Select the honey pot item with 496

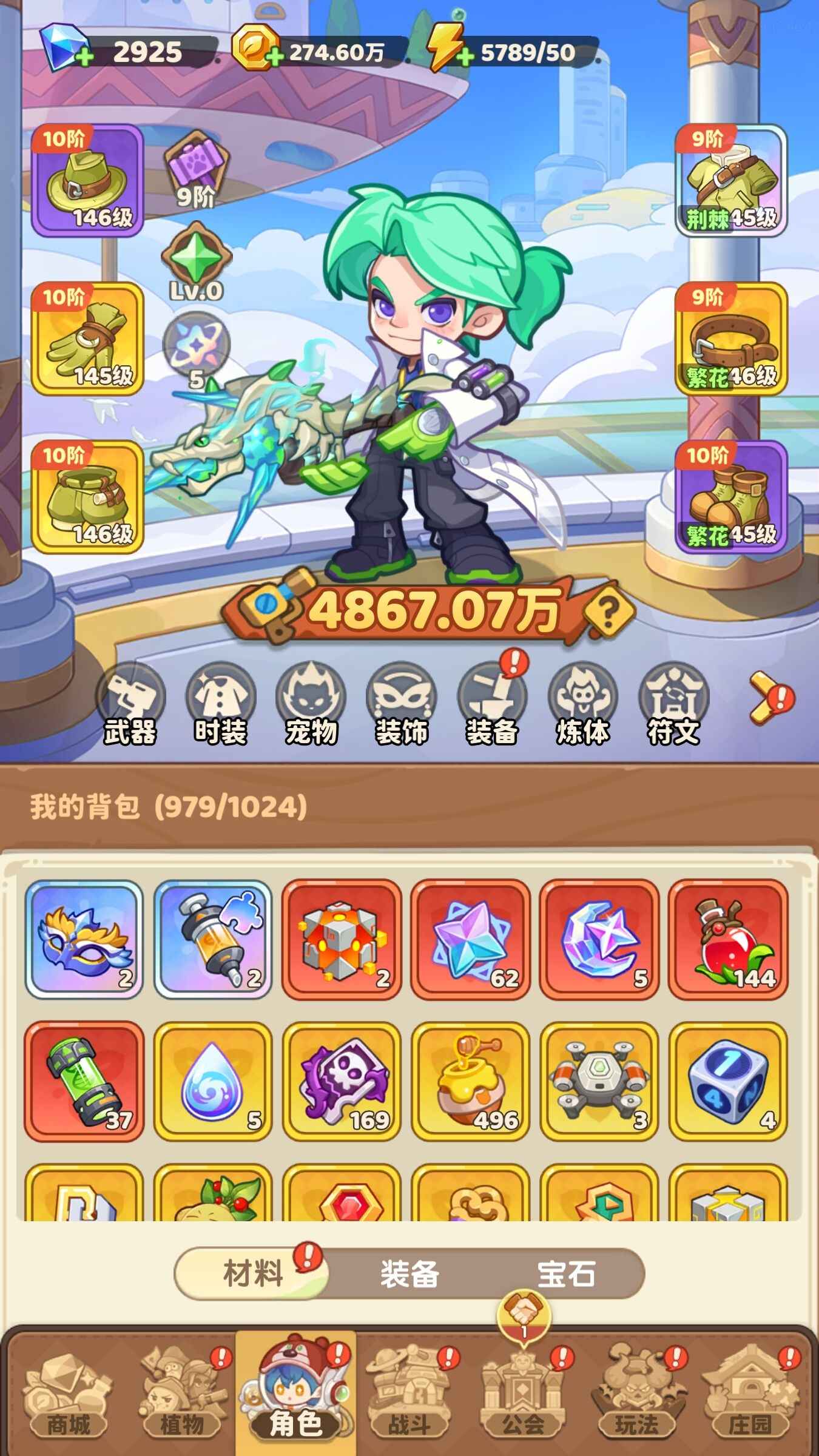[470, 1080]
